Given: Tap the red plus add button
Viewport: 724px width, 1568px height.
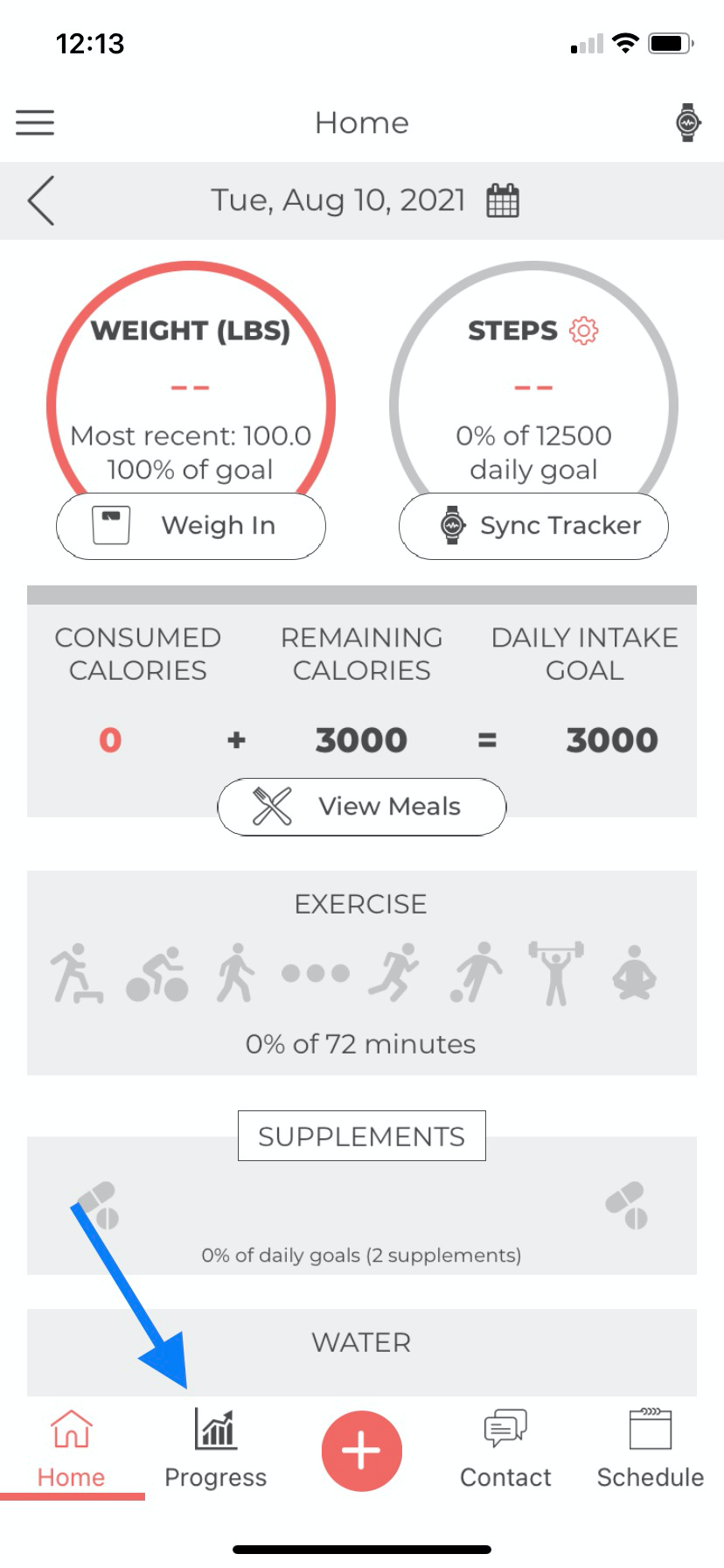Looking at the screenshot, I should [x=361, y=1451].
